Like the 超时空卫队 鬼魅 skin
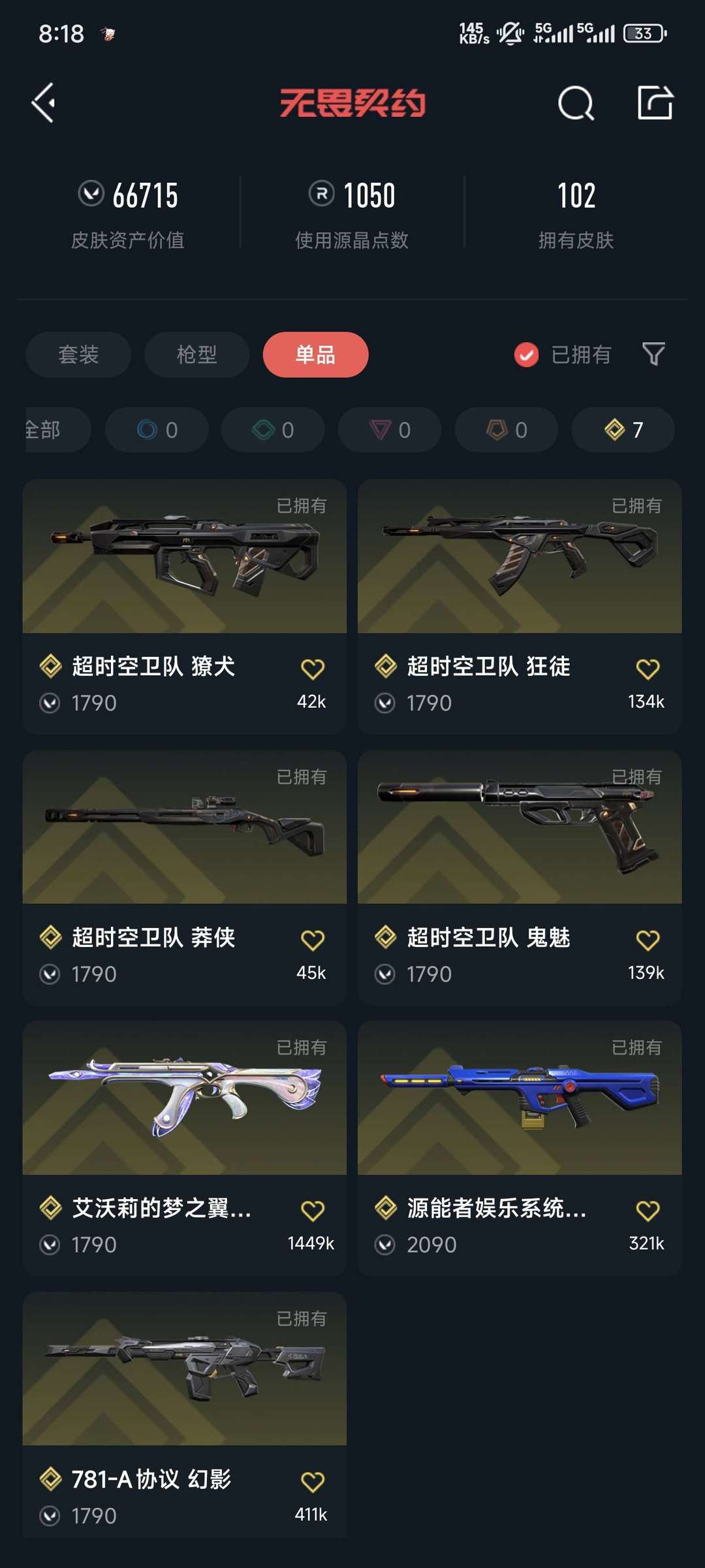This screenshot has width=705, height=1568. pyautogui.click(x=648, y=940)
